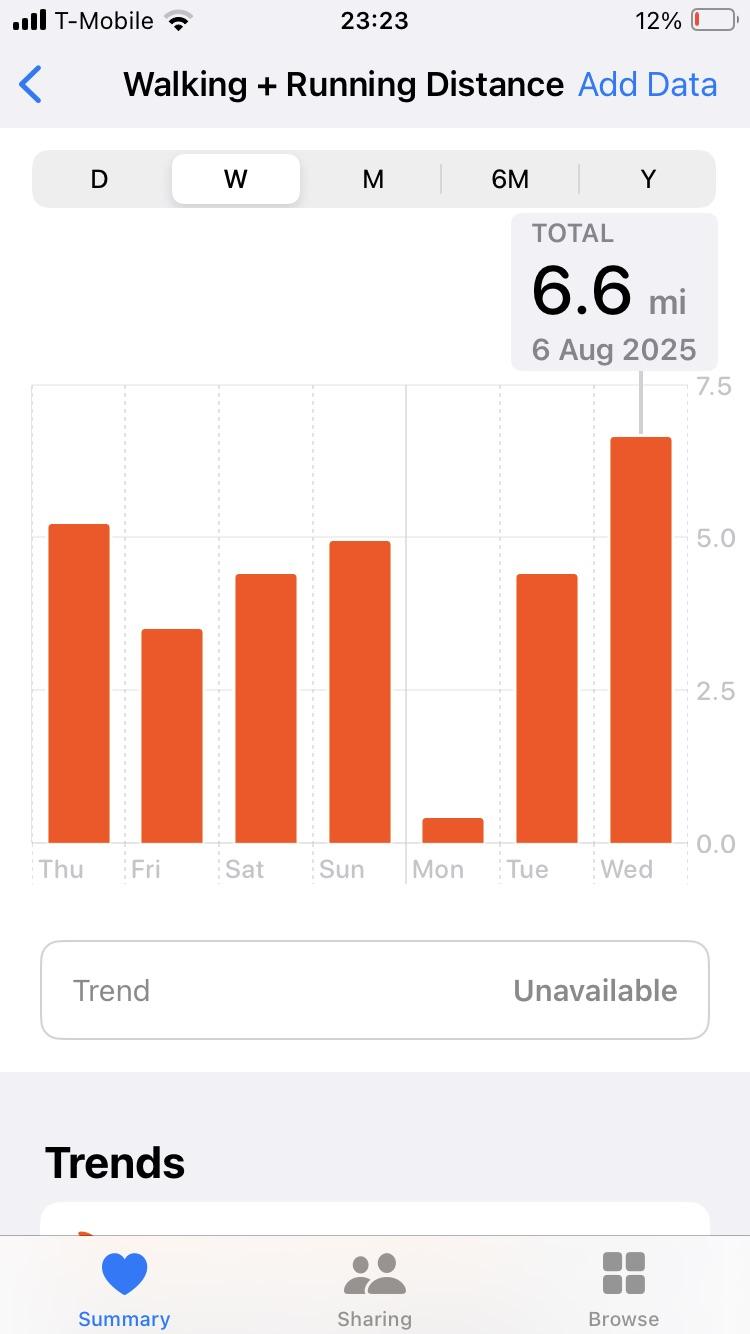Select Thursday's bar in the chart
The image size is (750, 1334).
click(79, 683)
